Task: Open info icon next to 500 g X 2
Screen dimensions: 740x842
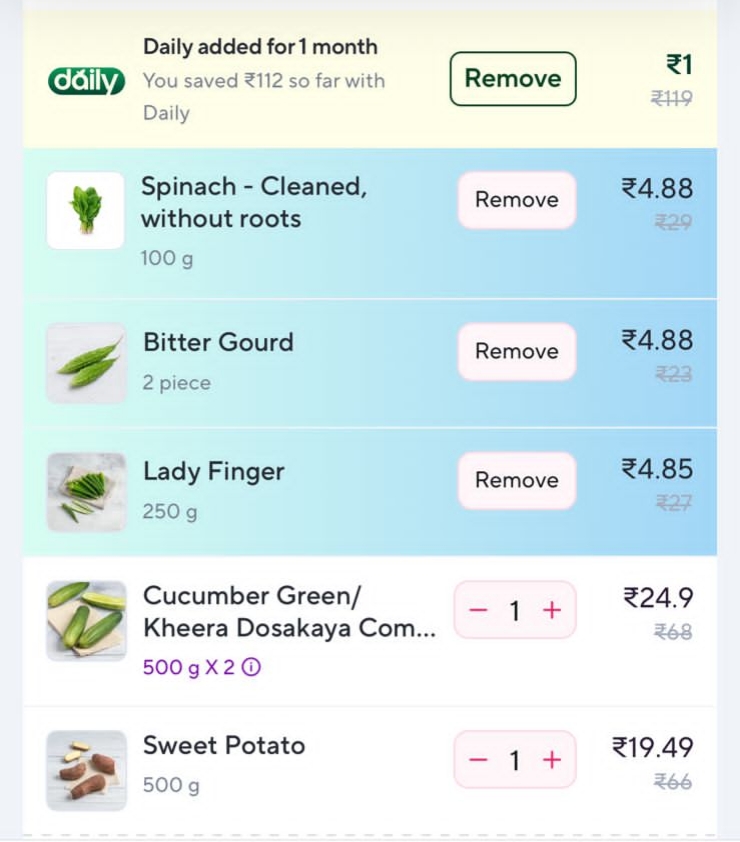Action: tap(251, 667)
